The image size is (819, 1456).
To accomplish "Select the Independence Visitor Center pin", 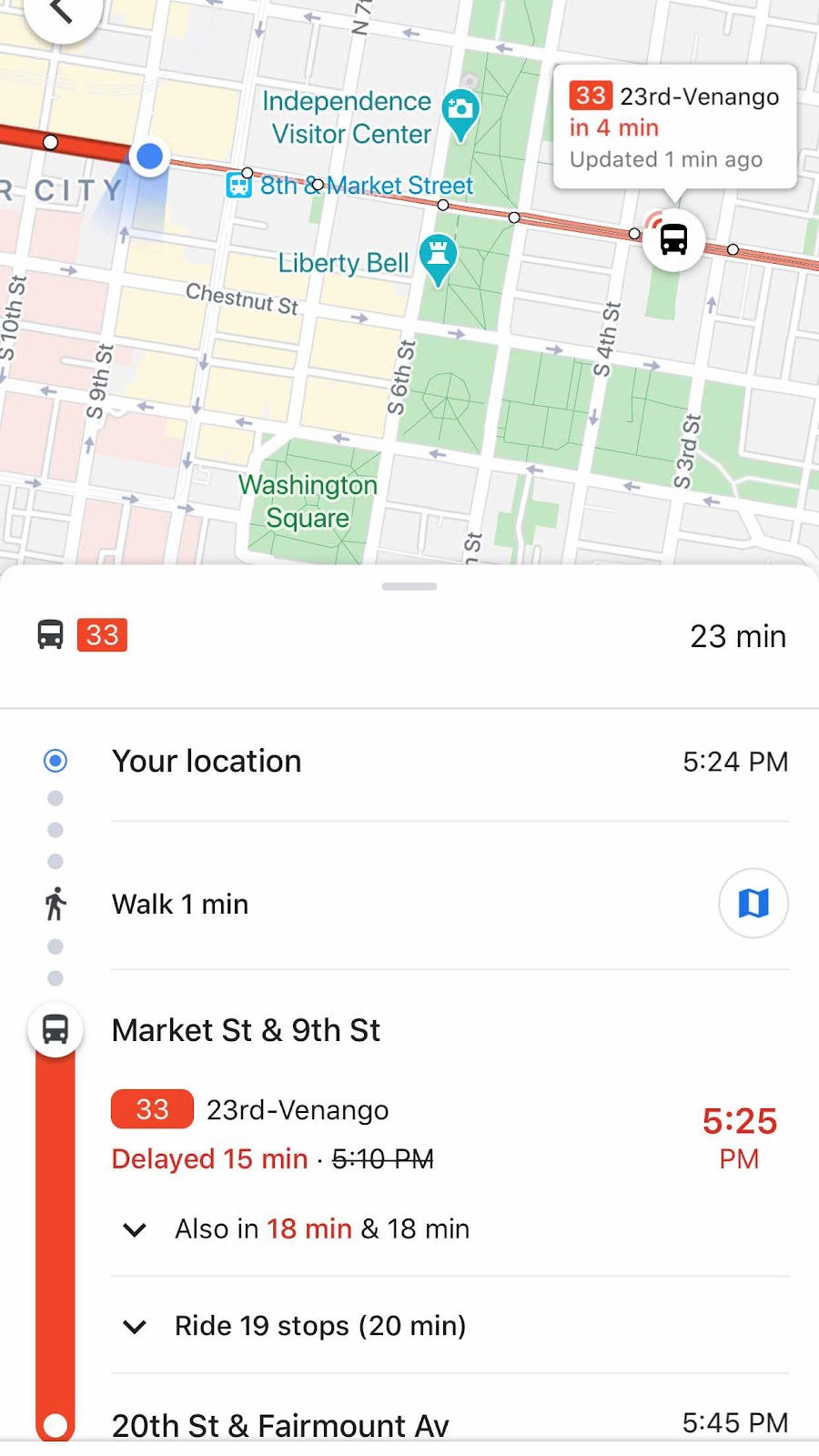I will [x=460, y=113].
